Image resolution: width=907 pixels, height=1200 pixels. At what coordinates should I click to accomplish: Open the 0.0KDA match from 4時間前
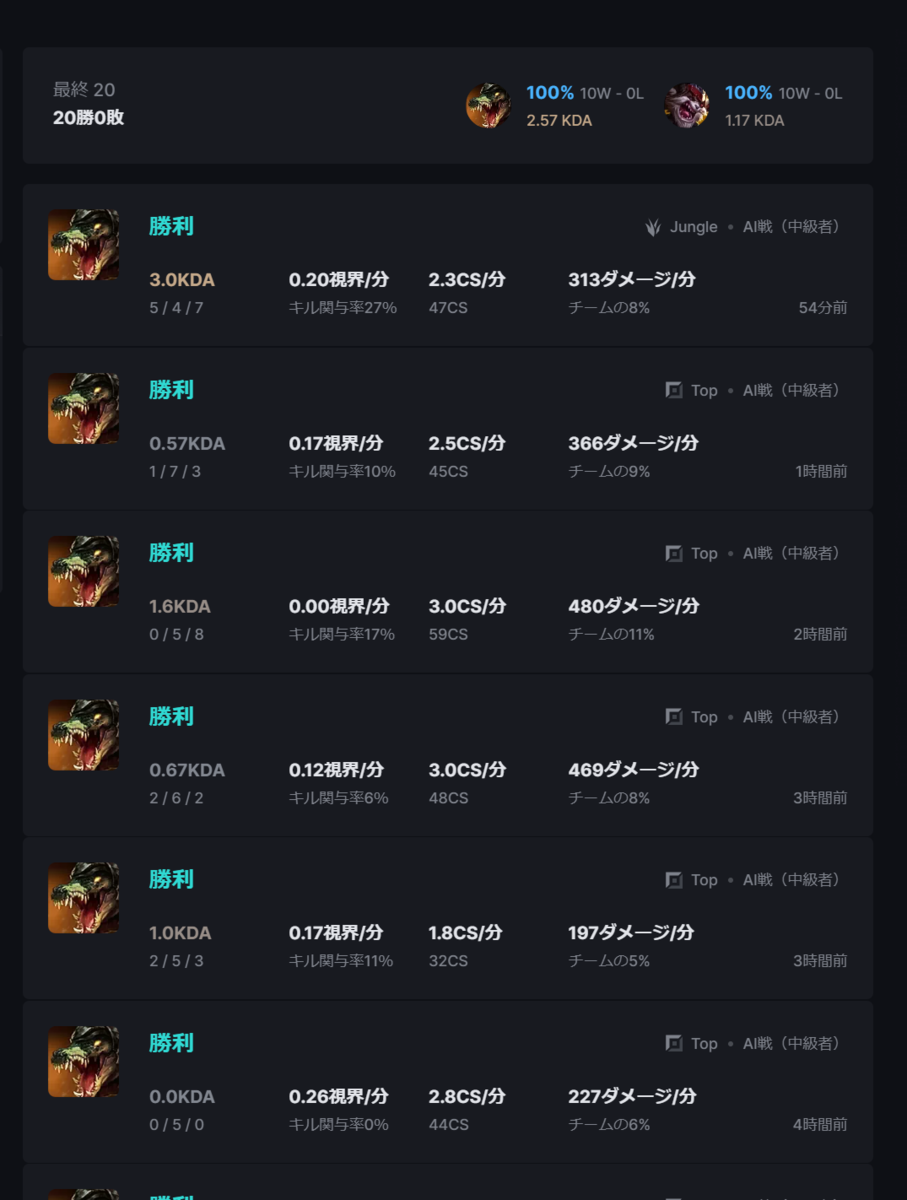pyautogui.click(x=447, y=1082)
